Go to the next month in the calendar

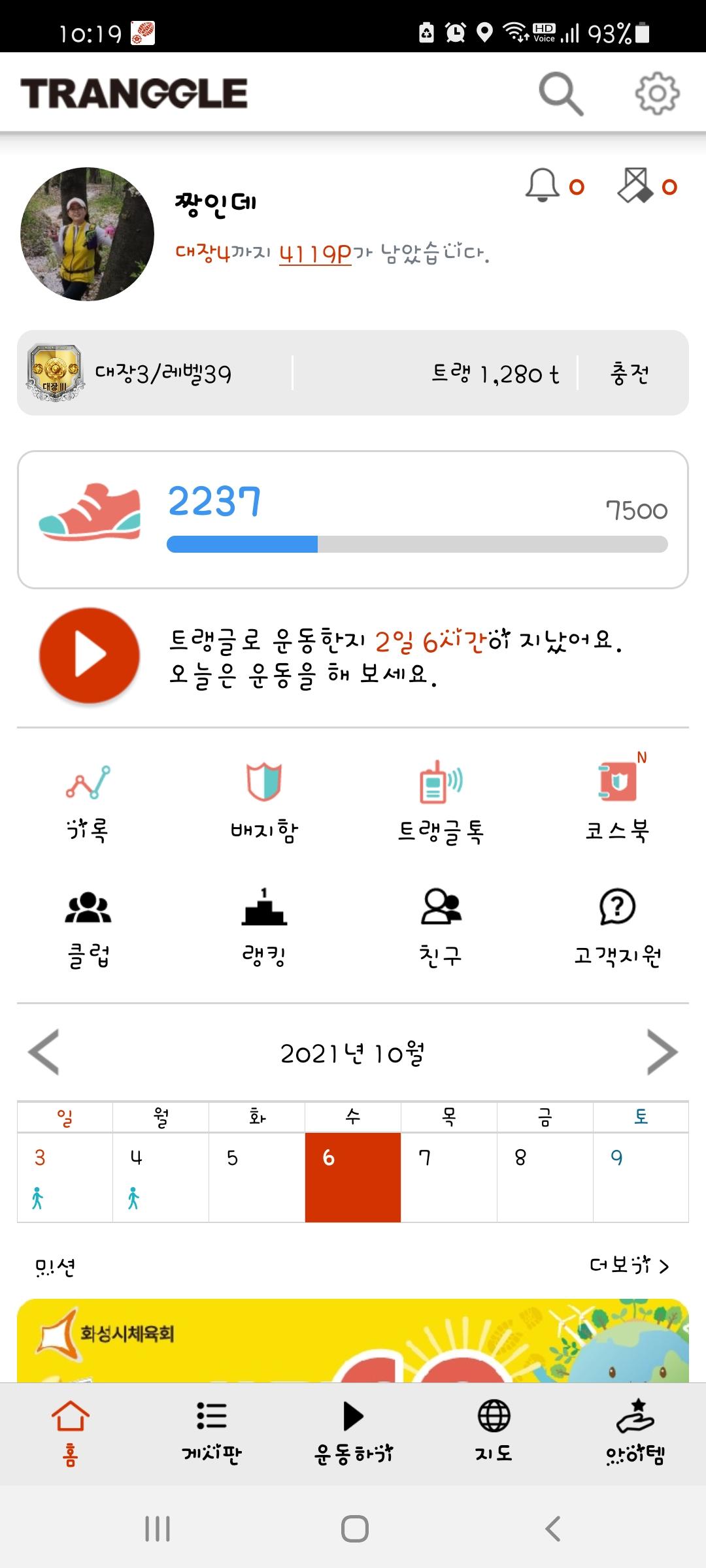[x=662, y=1052]
